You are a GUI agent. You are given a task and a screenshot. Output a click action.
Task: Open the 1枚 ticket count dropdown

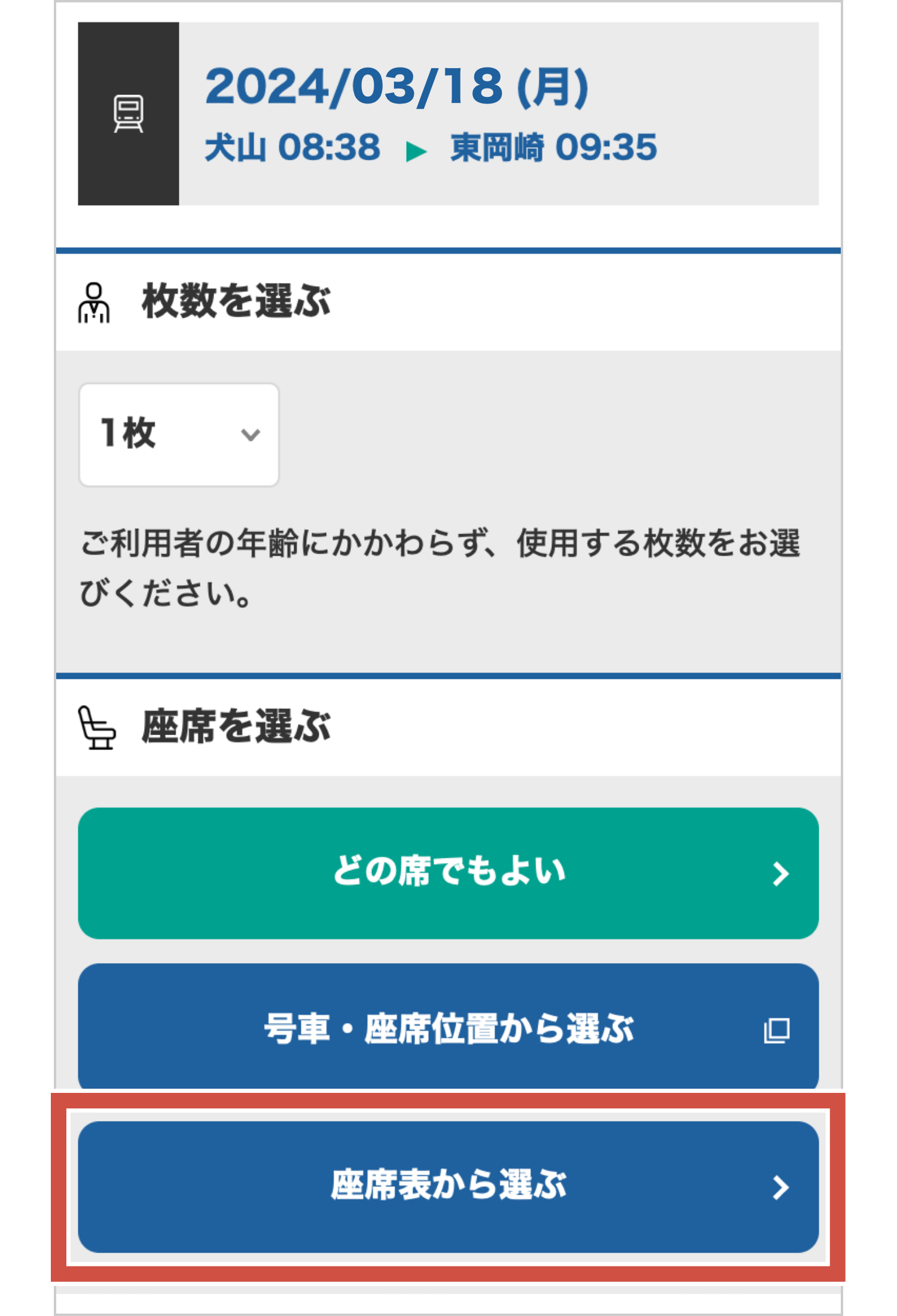point(179,435)
